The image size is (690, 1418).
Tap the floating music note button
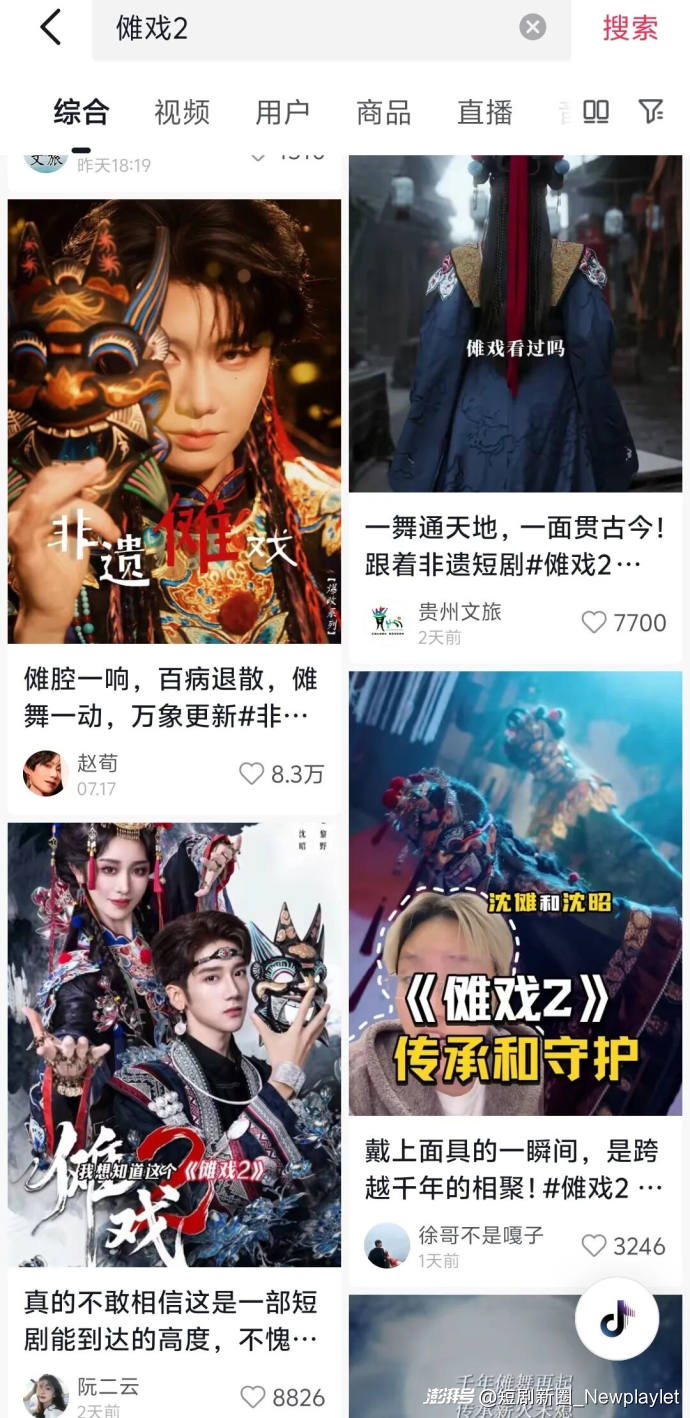pos(616,1318)
